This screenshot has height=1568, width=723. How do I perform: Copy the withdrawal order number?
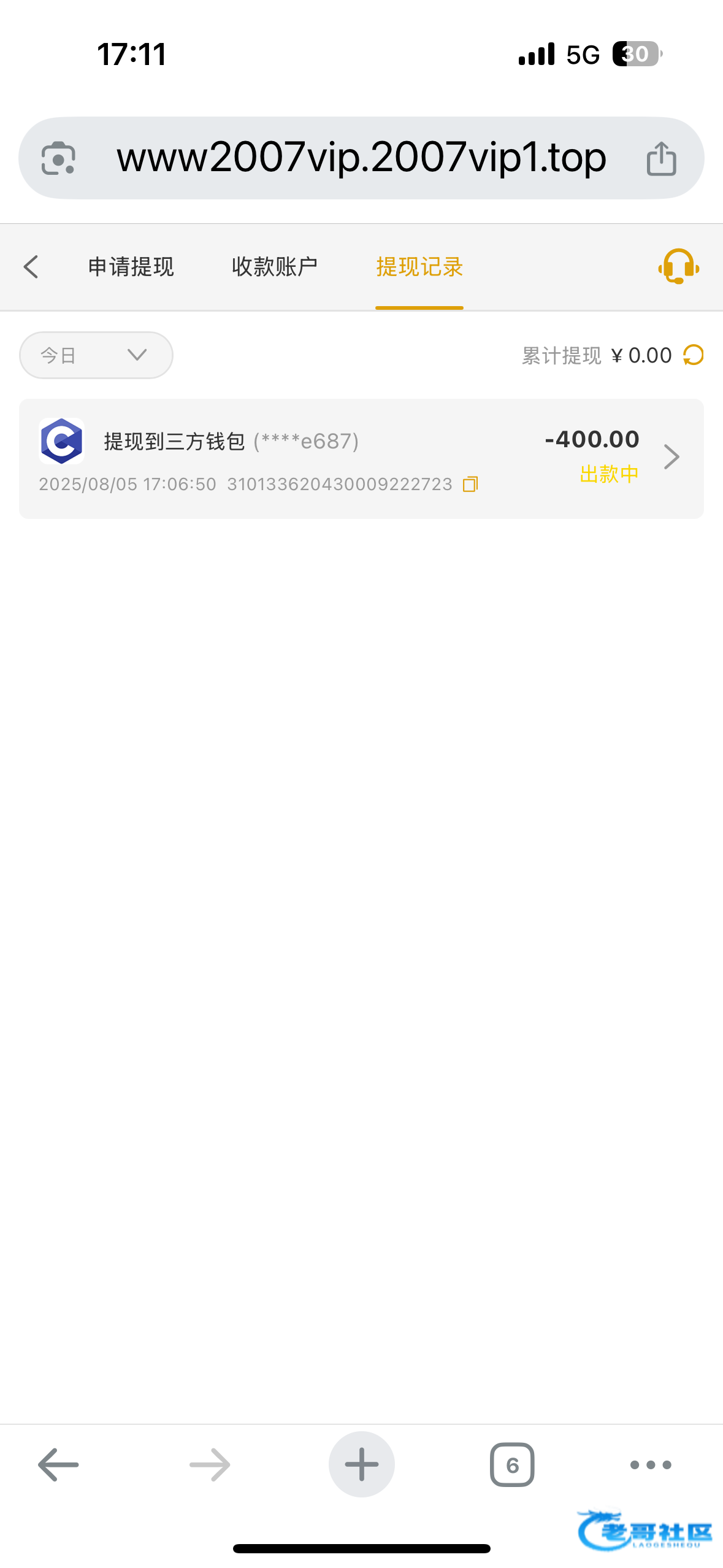[470, 485]
